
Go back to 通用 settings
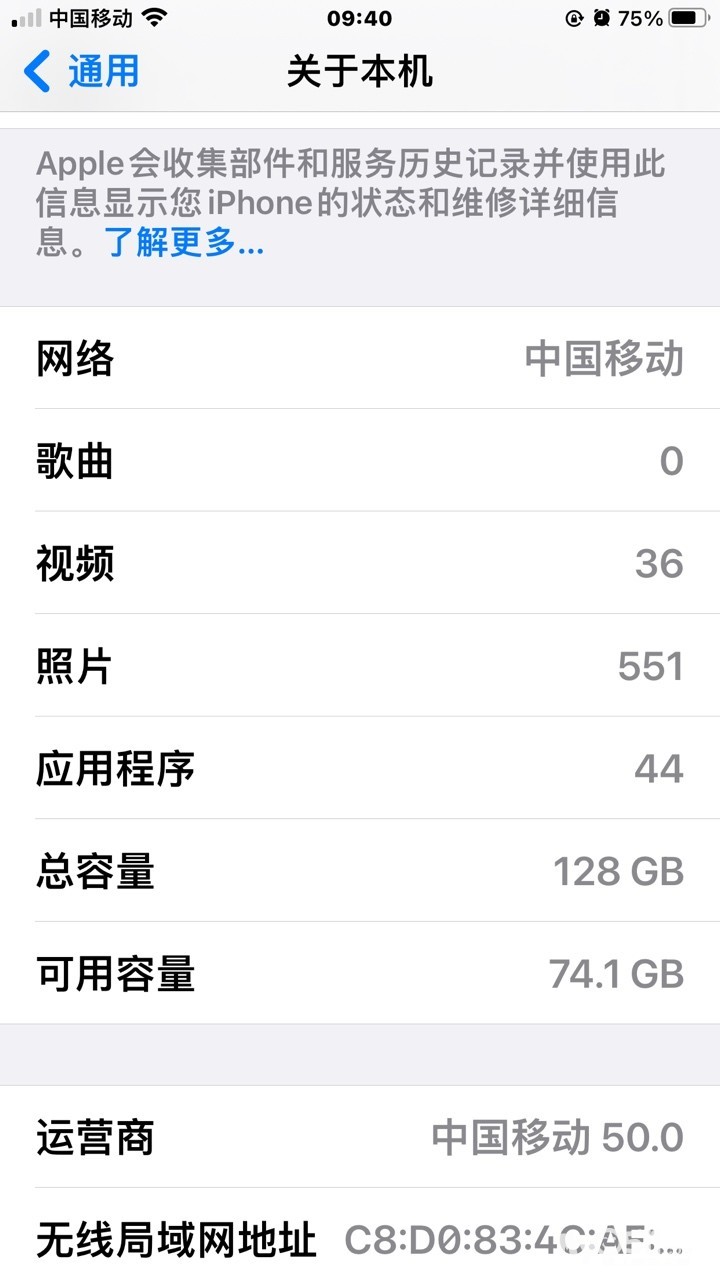tap(82, 72)
